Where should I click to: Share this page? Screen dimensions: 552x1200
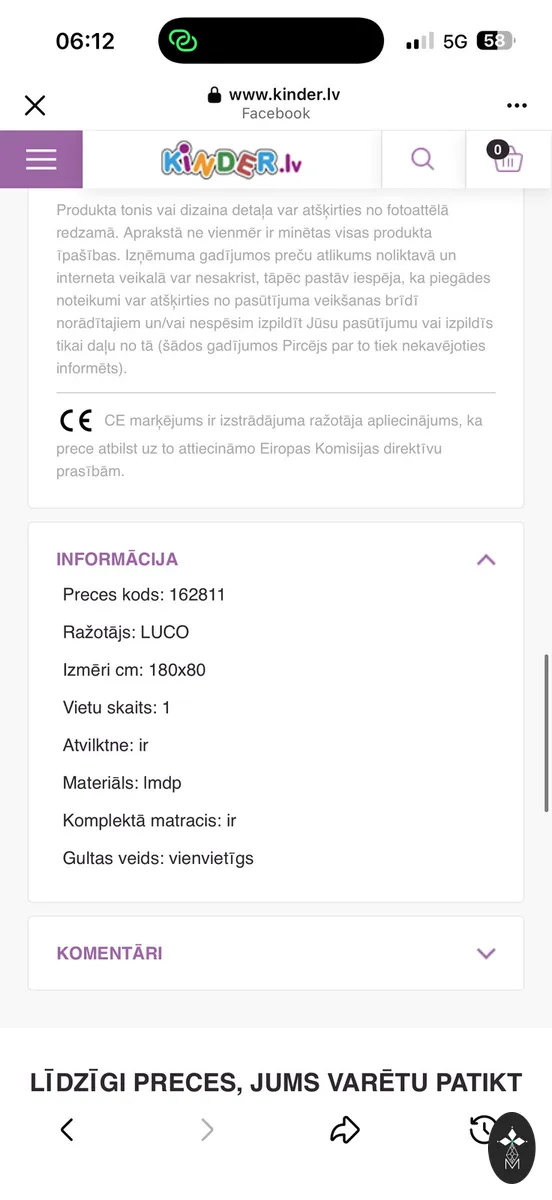[x=344, y=1130]
